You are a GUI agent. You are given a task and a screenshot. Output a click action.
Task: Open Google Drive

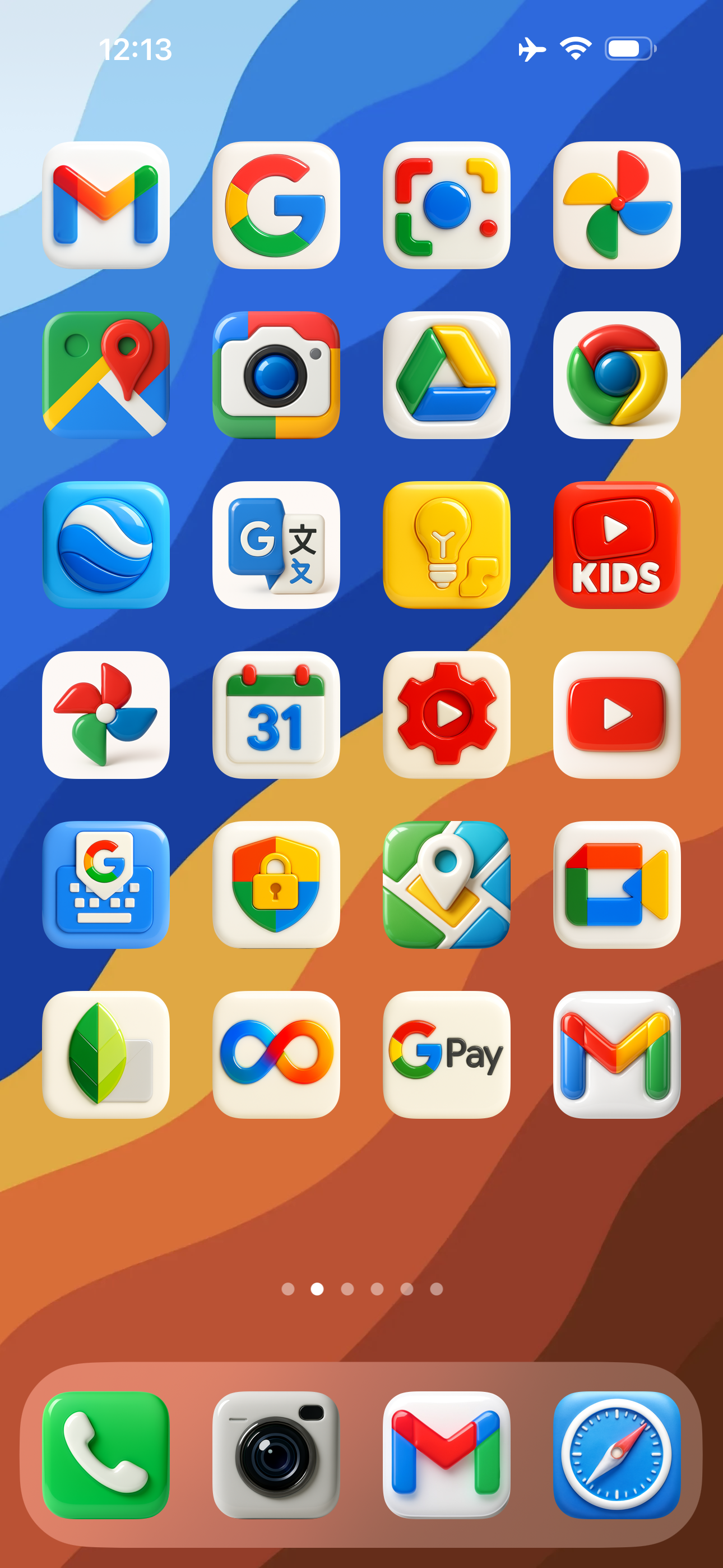click(x=446, y=375)
